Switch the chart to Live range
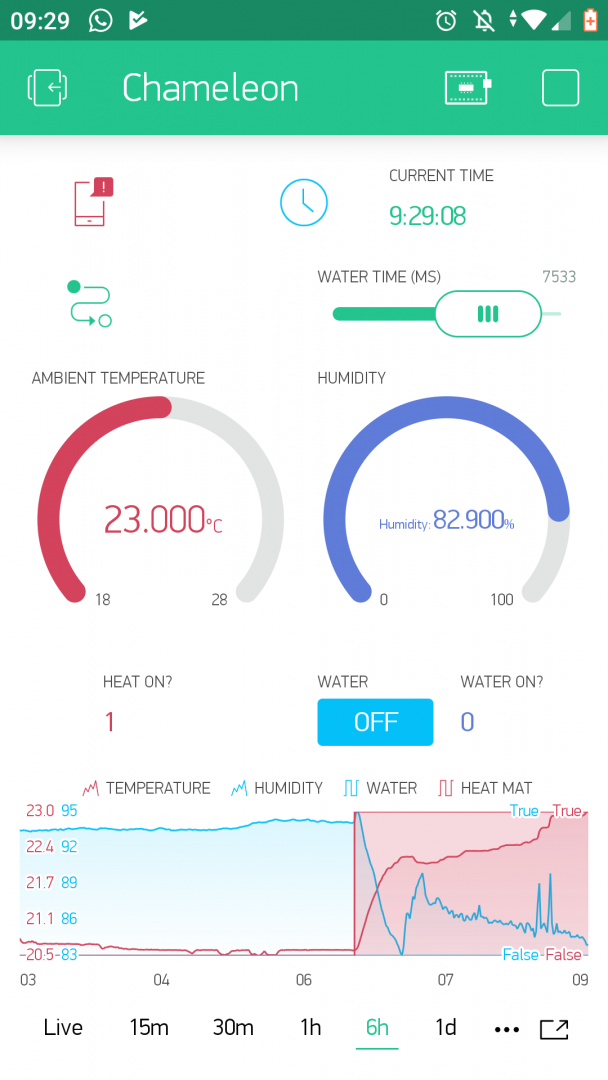 pyautogui.click(x=63, y=1028)
